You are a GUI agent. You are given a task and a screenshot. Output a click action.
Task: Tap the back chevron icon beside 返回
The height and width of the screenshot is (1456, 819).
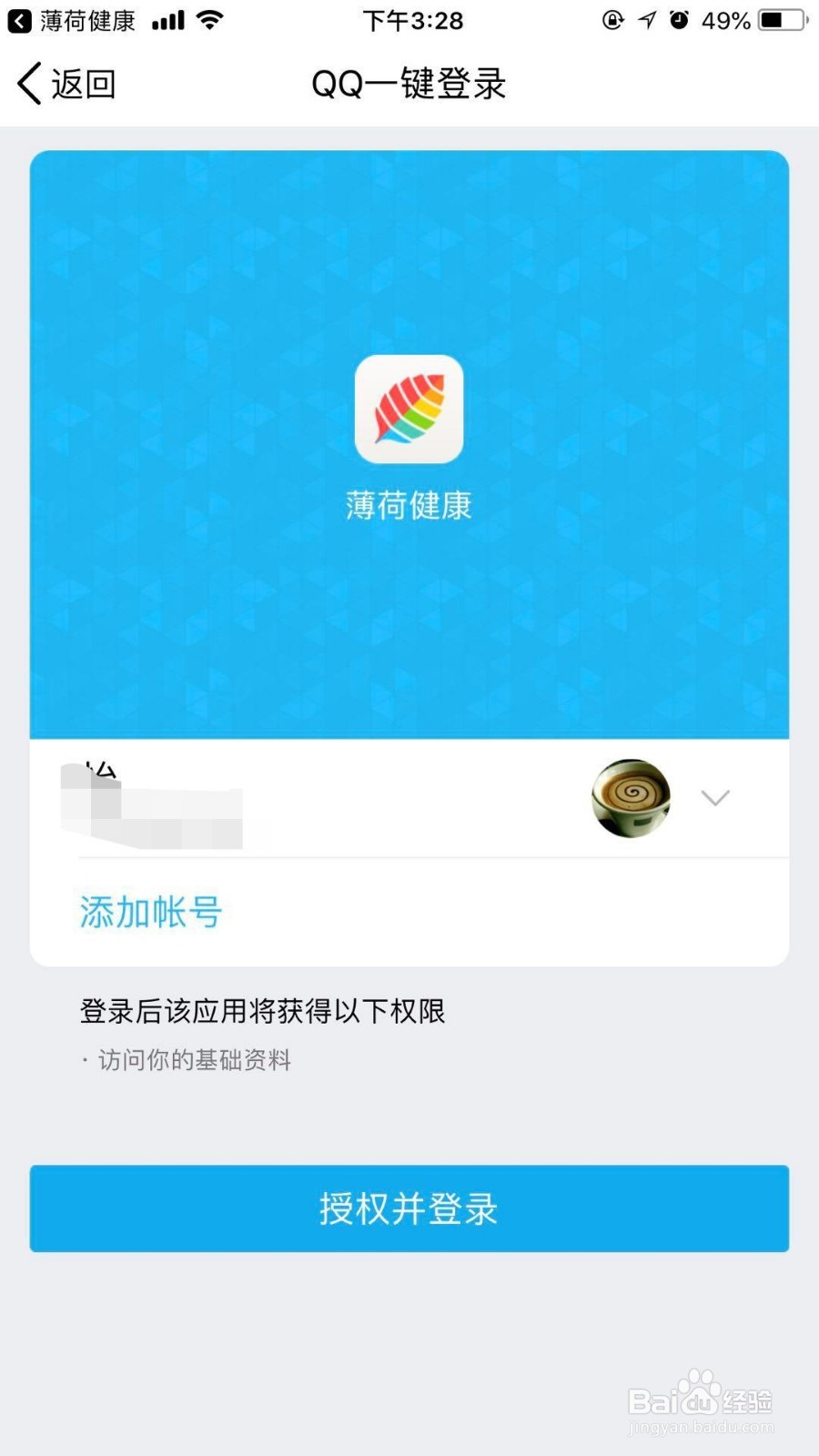(27, 83)
